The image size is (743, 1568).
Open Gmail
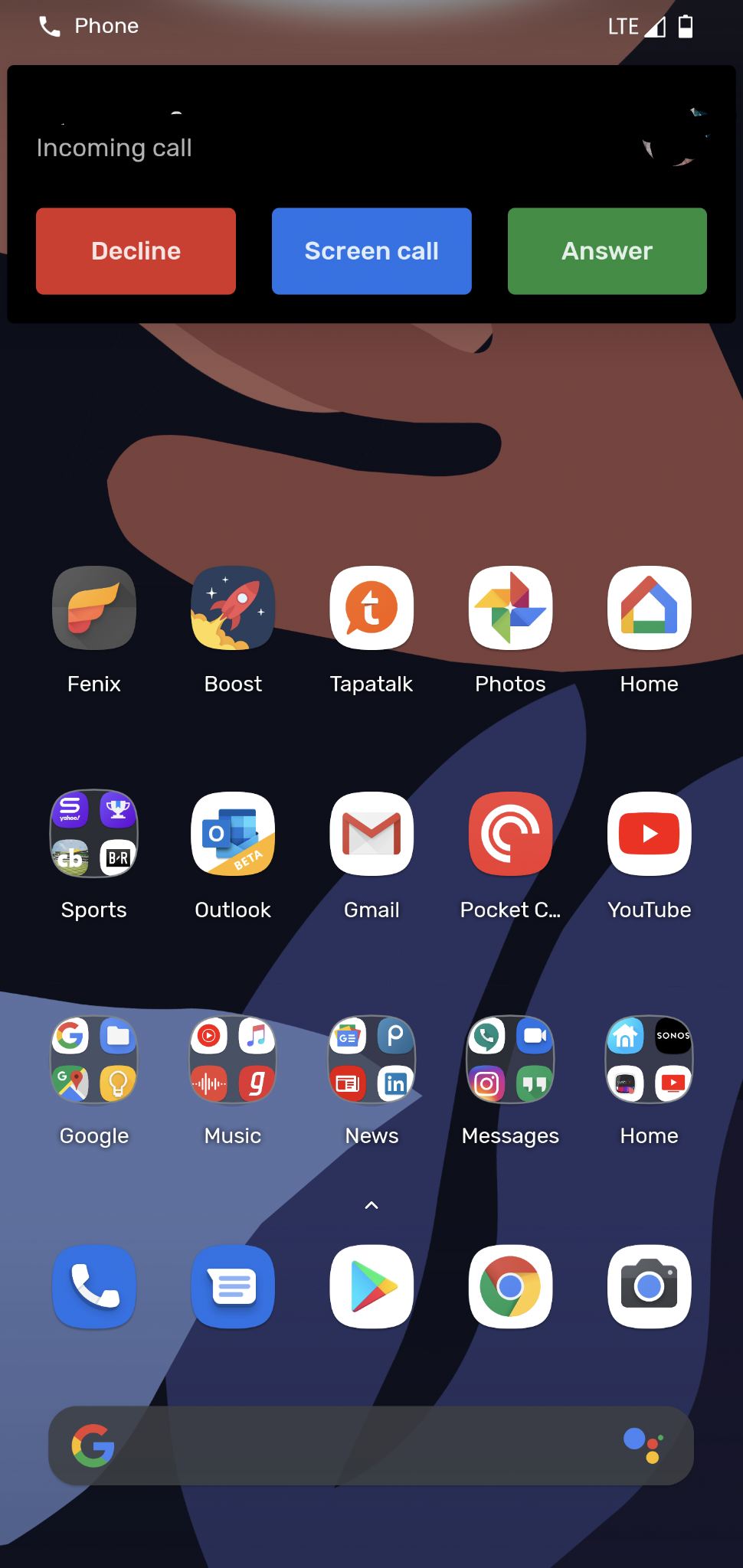click(x=371, y=835)
